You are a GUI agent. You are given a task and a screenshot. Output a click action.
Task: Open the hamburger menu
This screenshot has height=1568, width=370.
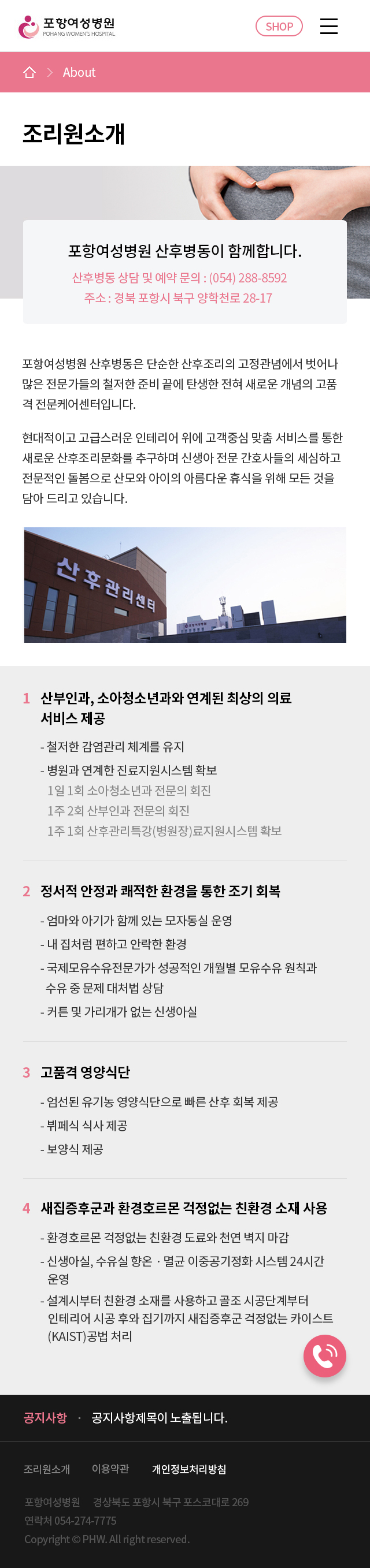[328, 26]
